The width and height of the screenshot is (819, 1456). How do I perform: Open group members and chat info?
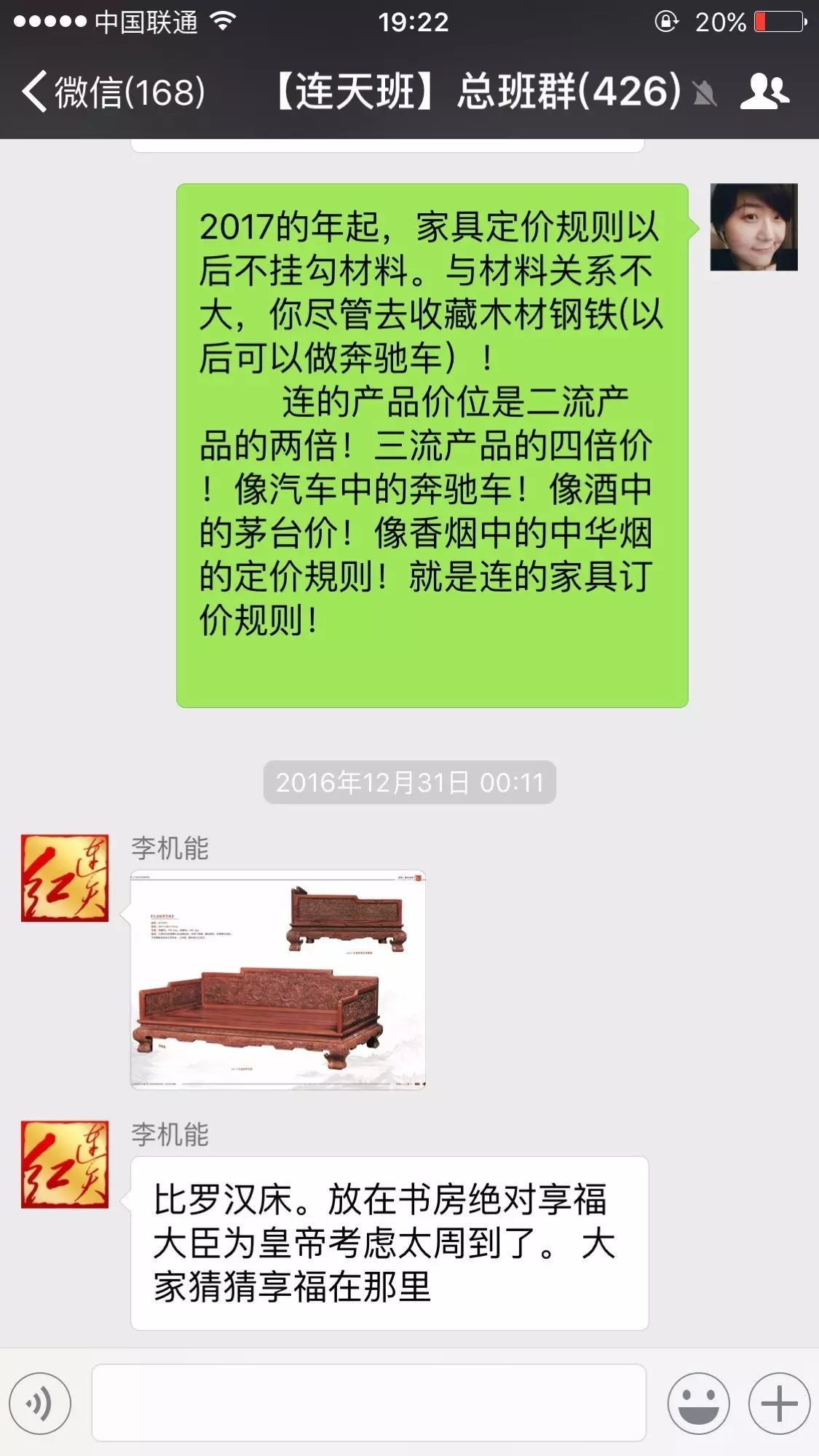[x=764, y=92]
